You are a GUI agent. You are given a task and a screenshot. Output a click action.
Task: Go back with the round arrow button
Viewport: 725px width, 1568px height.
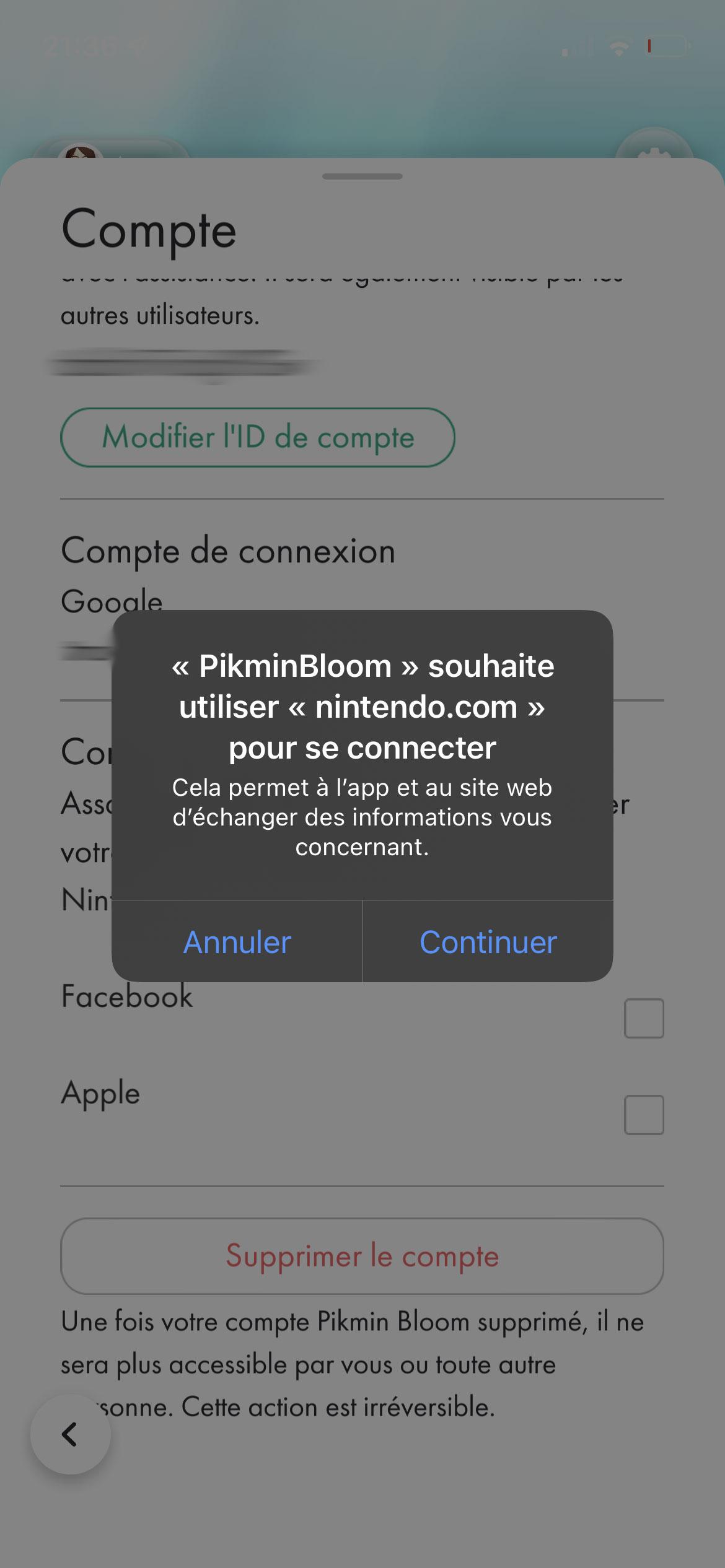[71, 1434]
